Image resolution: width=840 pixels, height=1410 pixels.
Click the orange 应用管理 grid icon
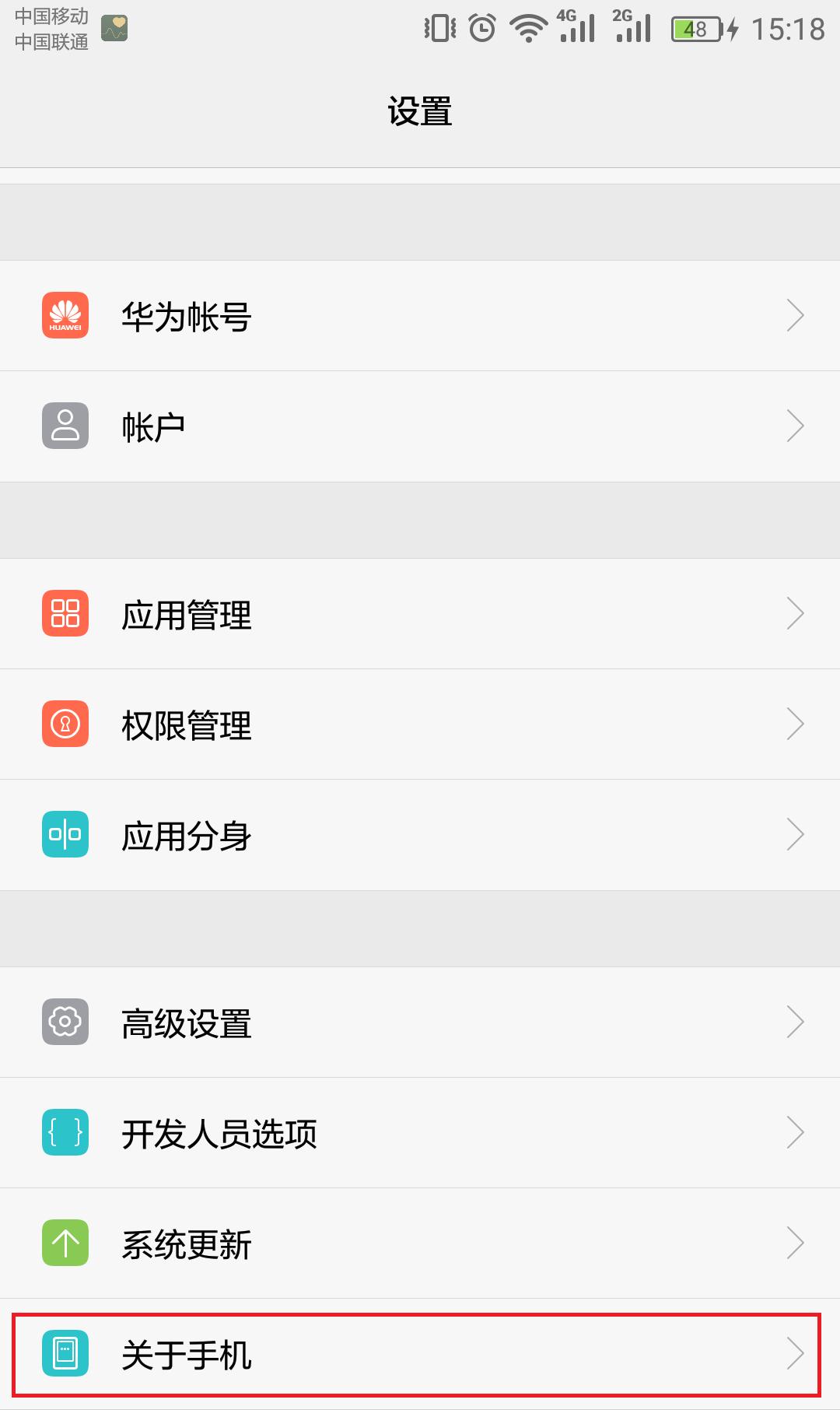65,614
